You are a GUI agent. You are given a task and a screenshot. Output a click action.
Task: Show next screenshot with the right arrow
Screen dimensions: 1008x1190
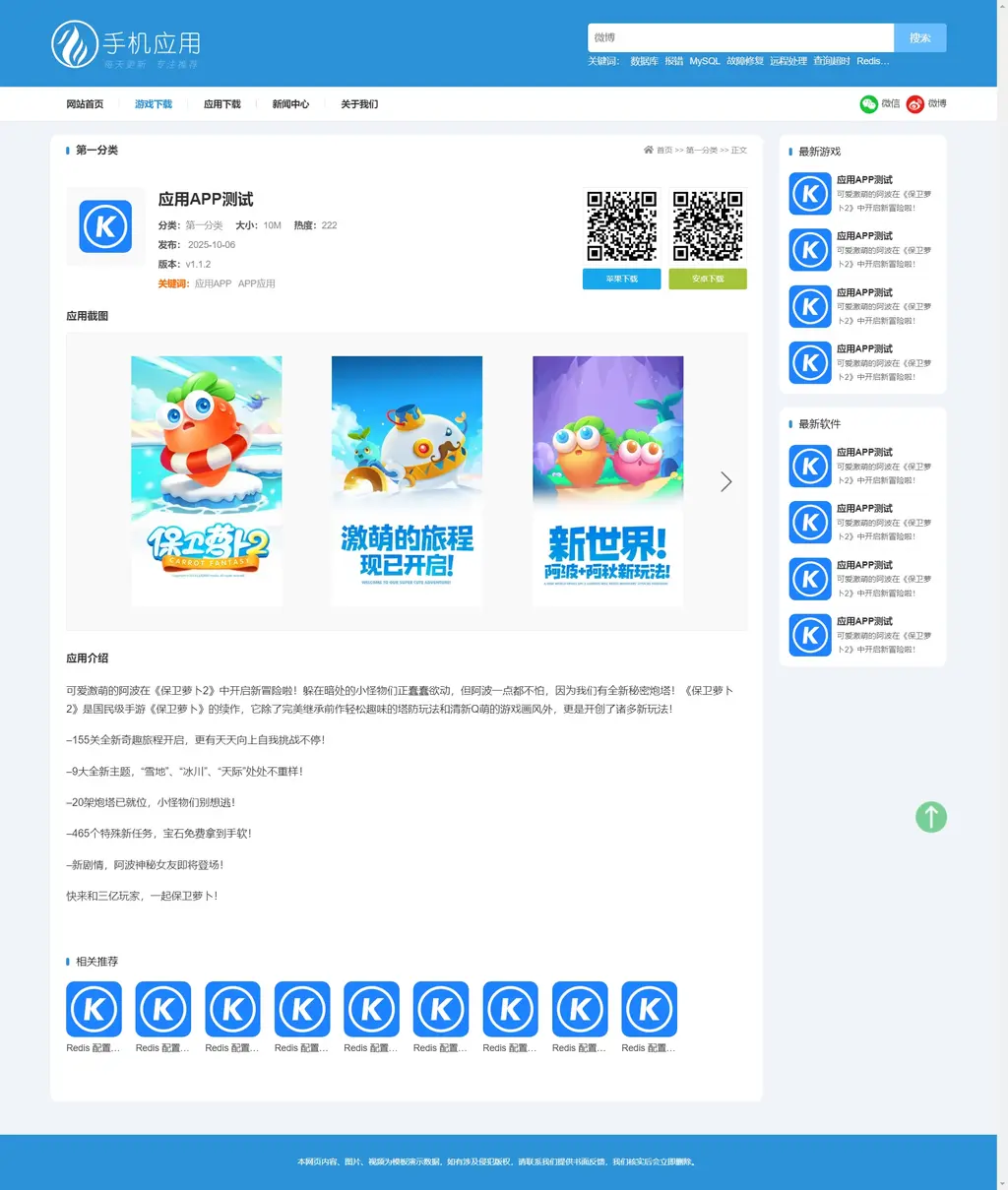[x=725, y=481]
